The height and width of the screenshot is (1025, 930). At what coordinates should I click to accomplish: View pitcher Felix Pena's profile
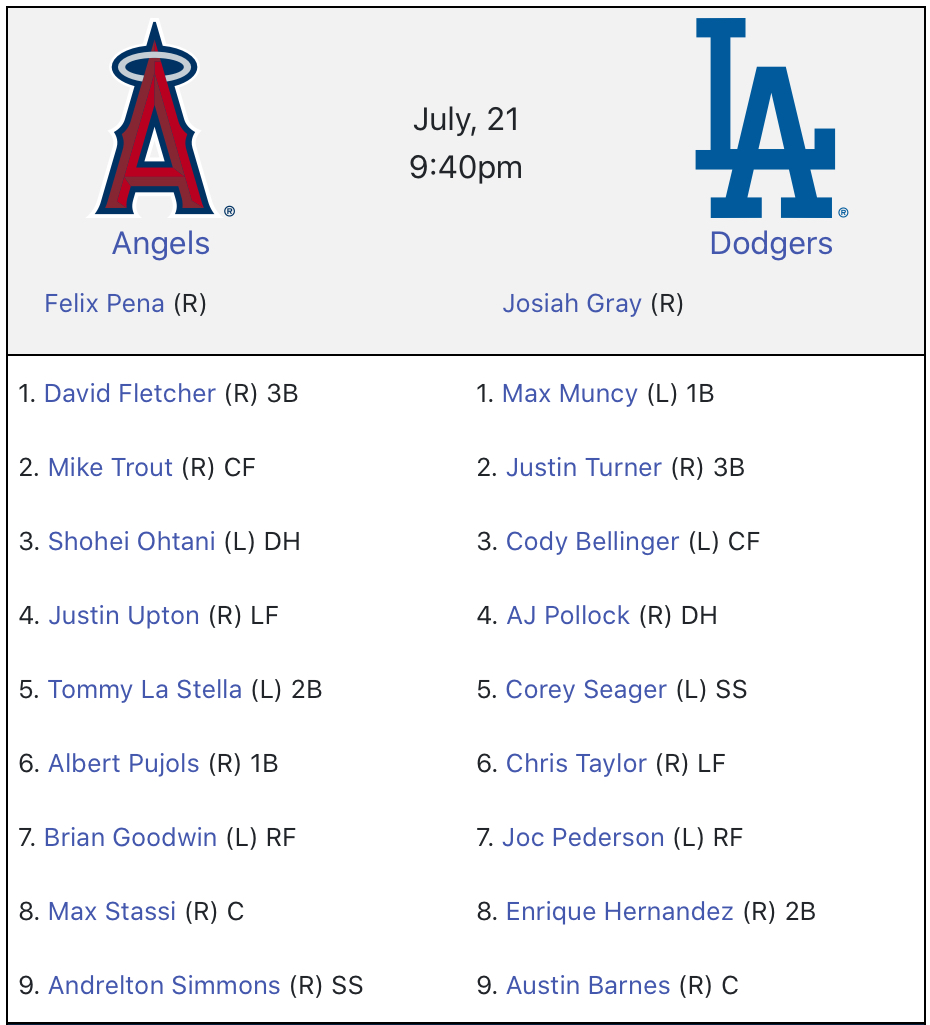(104, 304)
